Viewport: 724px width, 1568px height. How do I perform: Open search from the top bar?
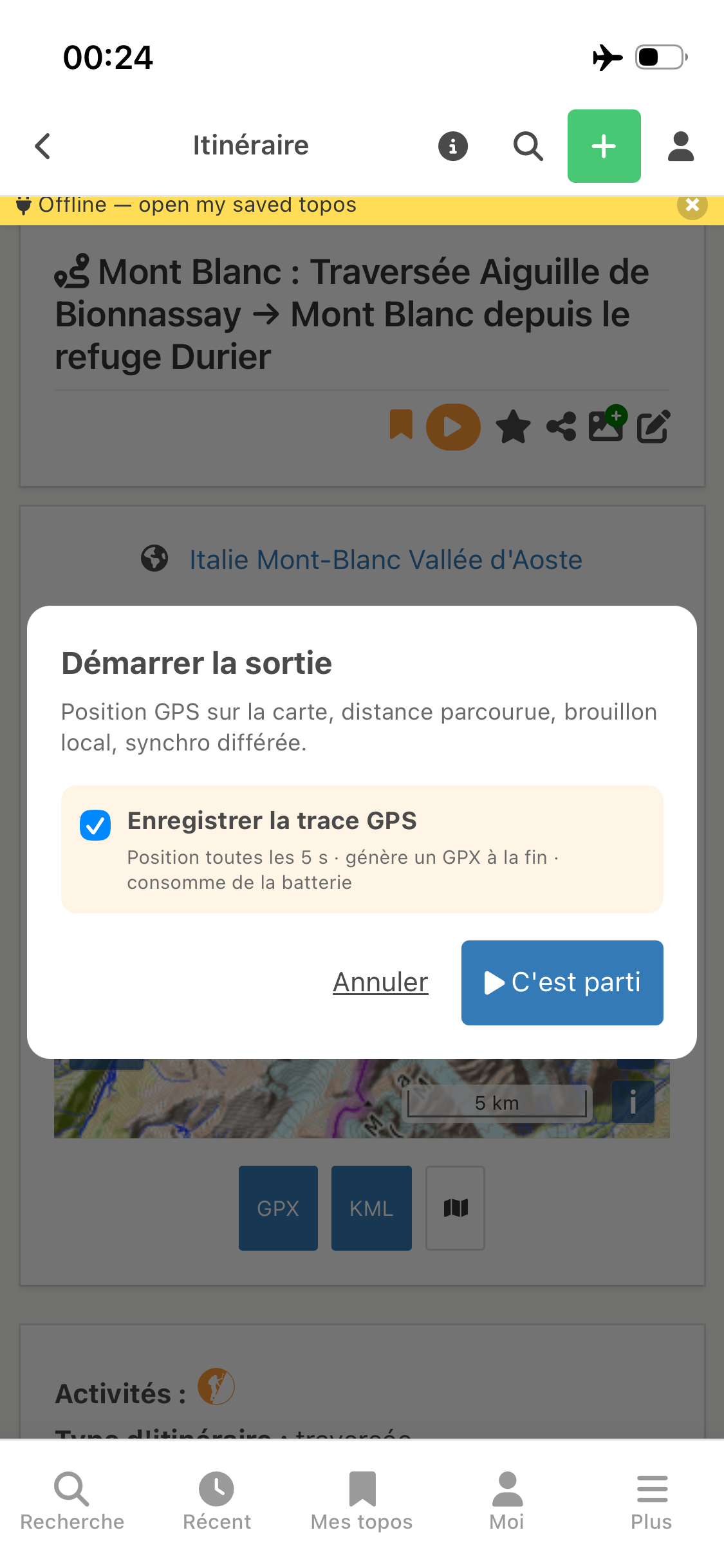(528, 146)
